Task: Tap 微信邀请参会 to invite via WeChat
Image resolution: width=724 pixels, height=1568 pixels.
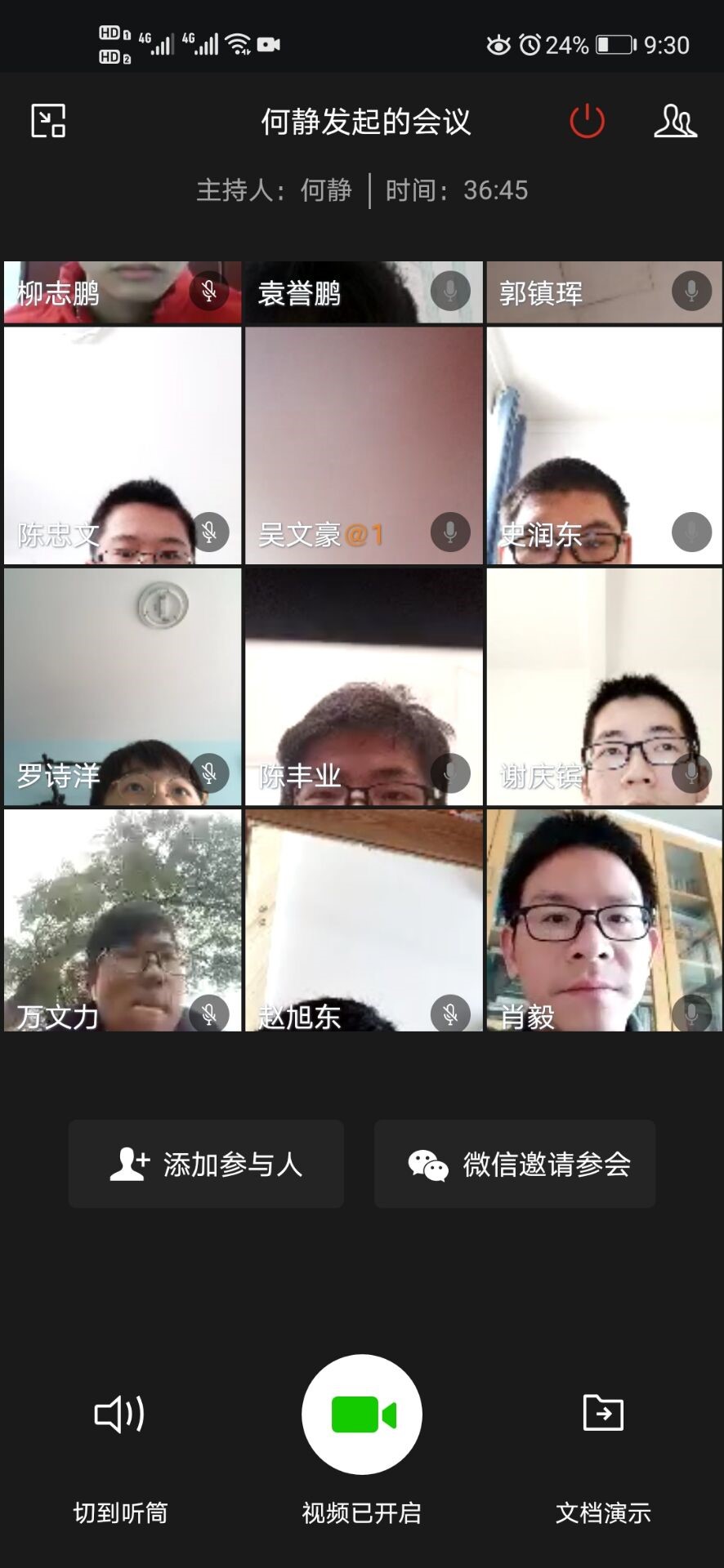Action: (x=515, y=1164)
